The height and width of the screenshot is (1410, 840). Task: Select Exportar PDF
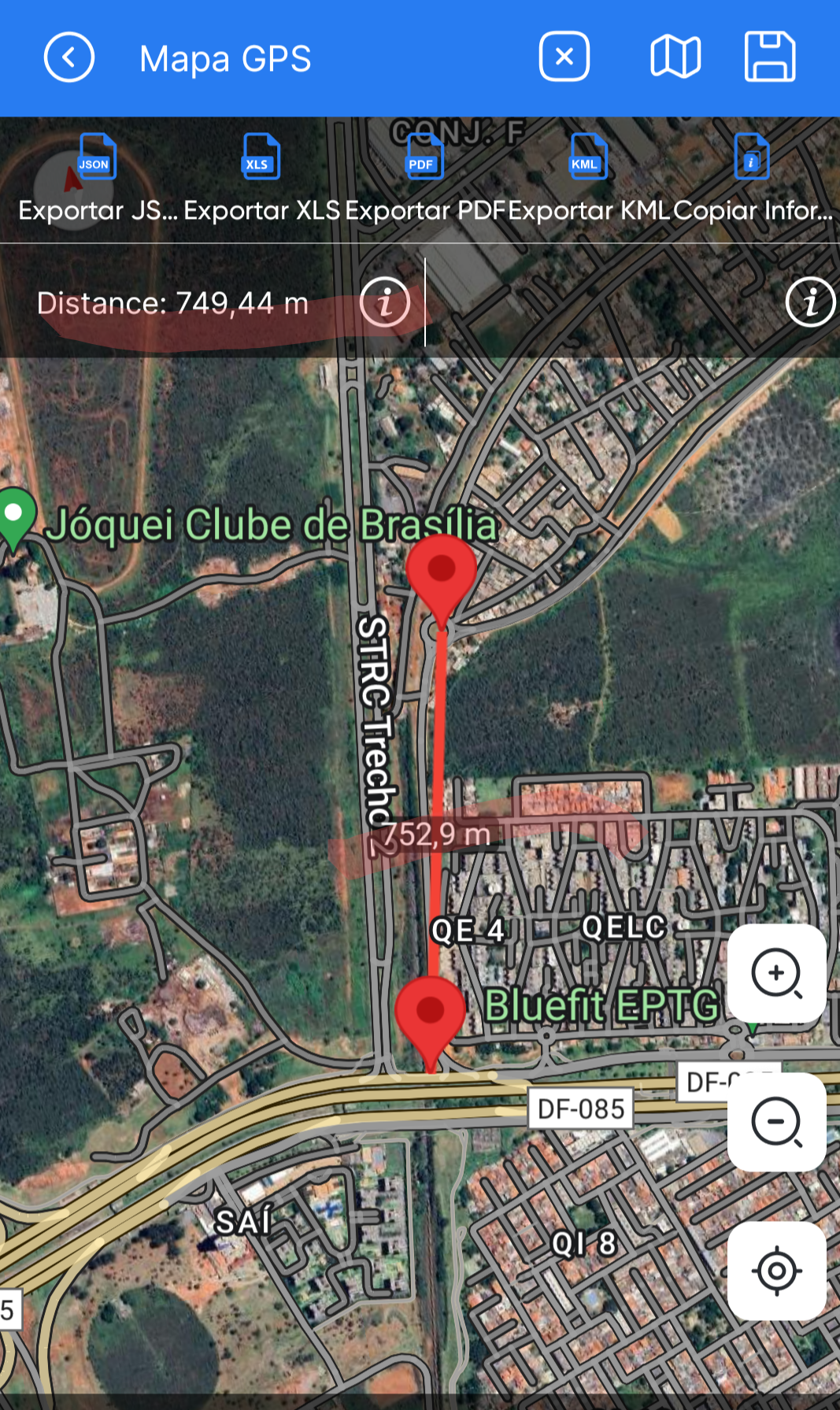[425, 179]
